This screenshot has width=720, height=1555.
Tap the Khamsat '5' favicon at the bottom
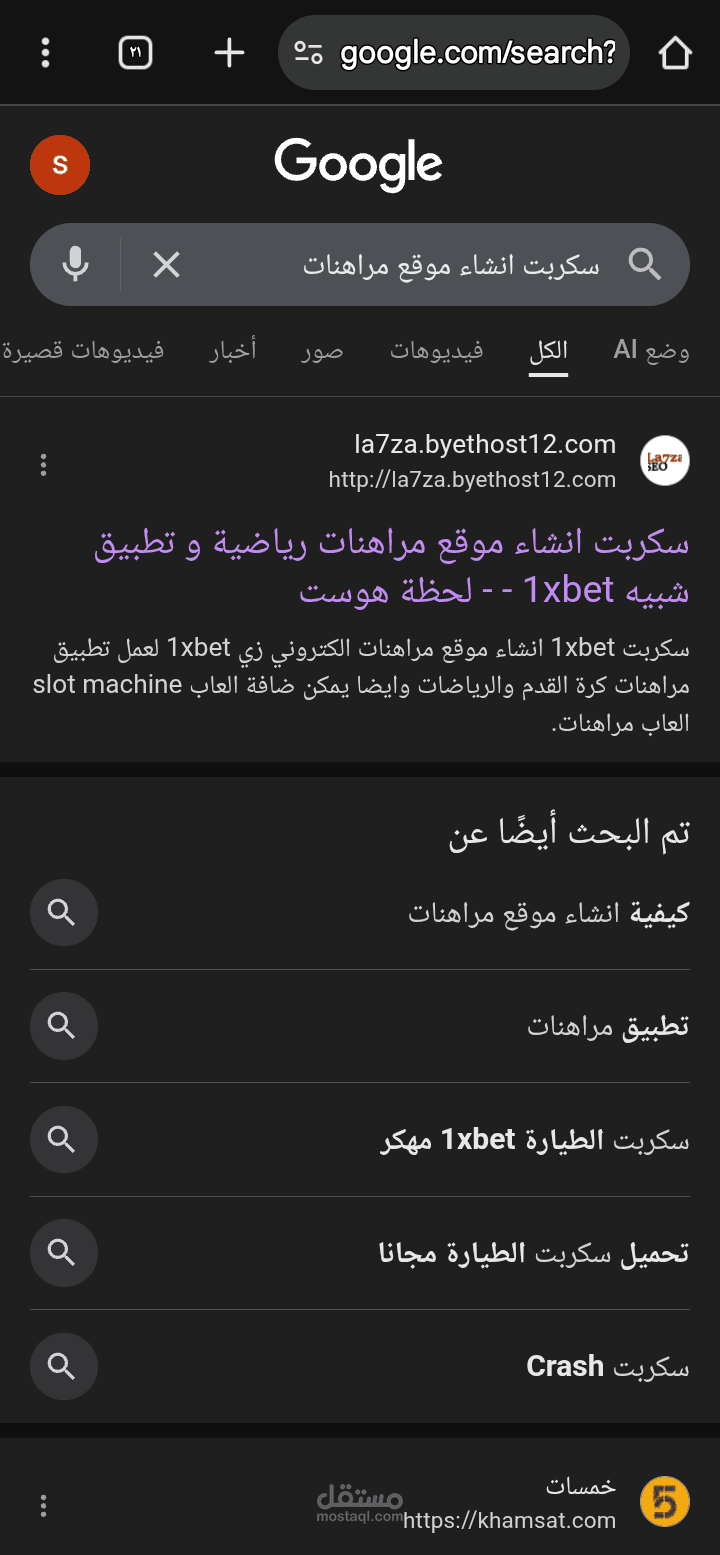coord(662,1500)
